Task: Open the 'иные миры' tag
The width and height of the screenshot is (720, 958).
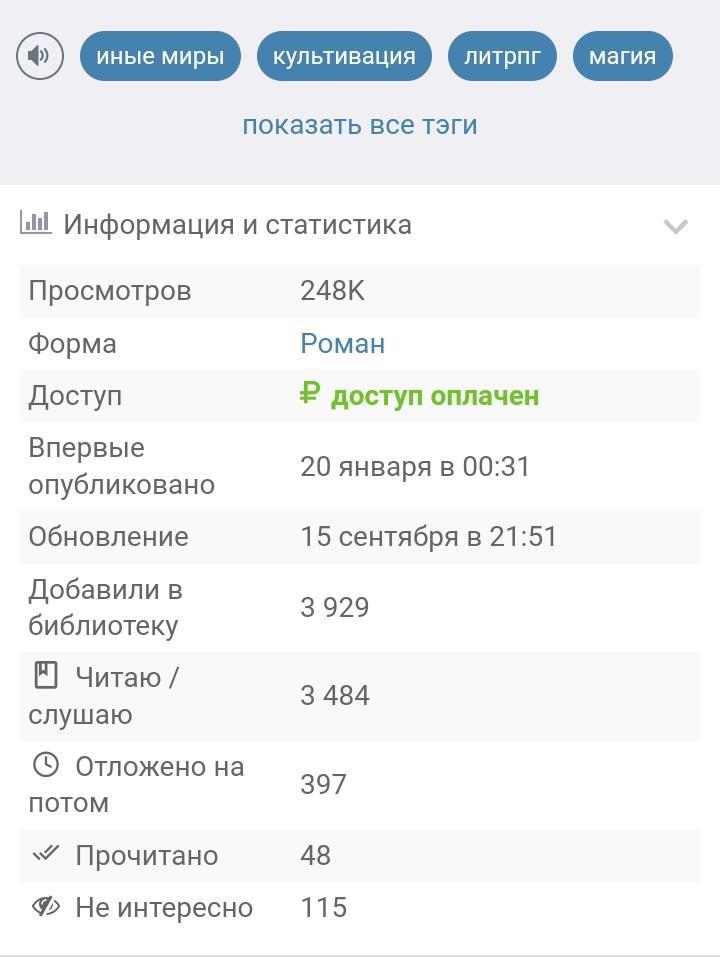Action: pyautogui.click(x=160, y=56)
